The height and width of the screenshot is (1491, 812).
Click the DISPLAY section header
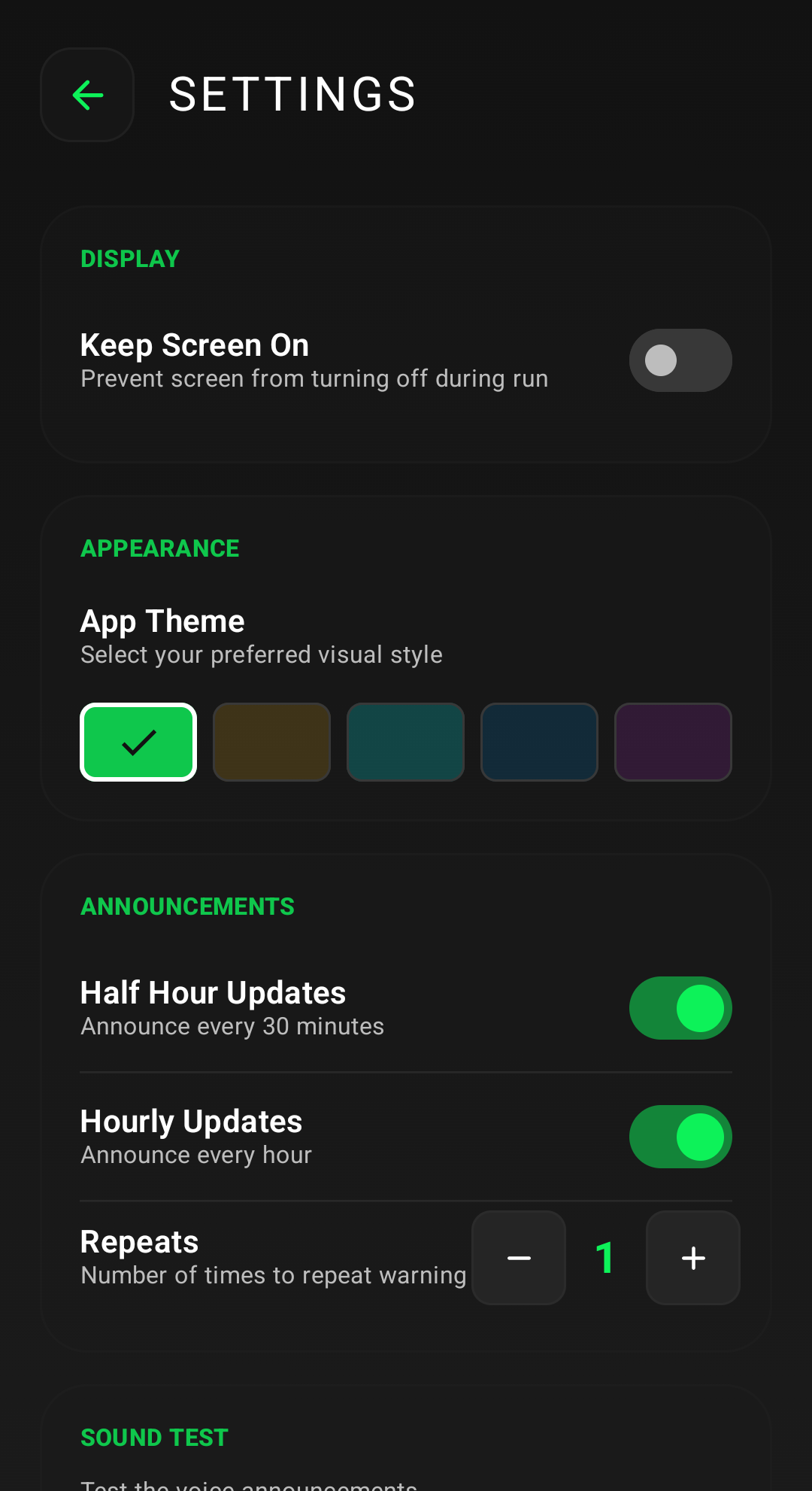129,258
